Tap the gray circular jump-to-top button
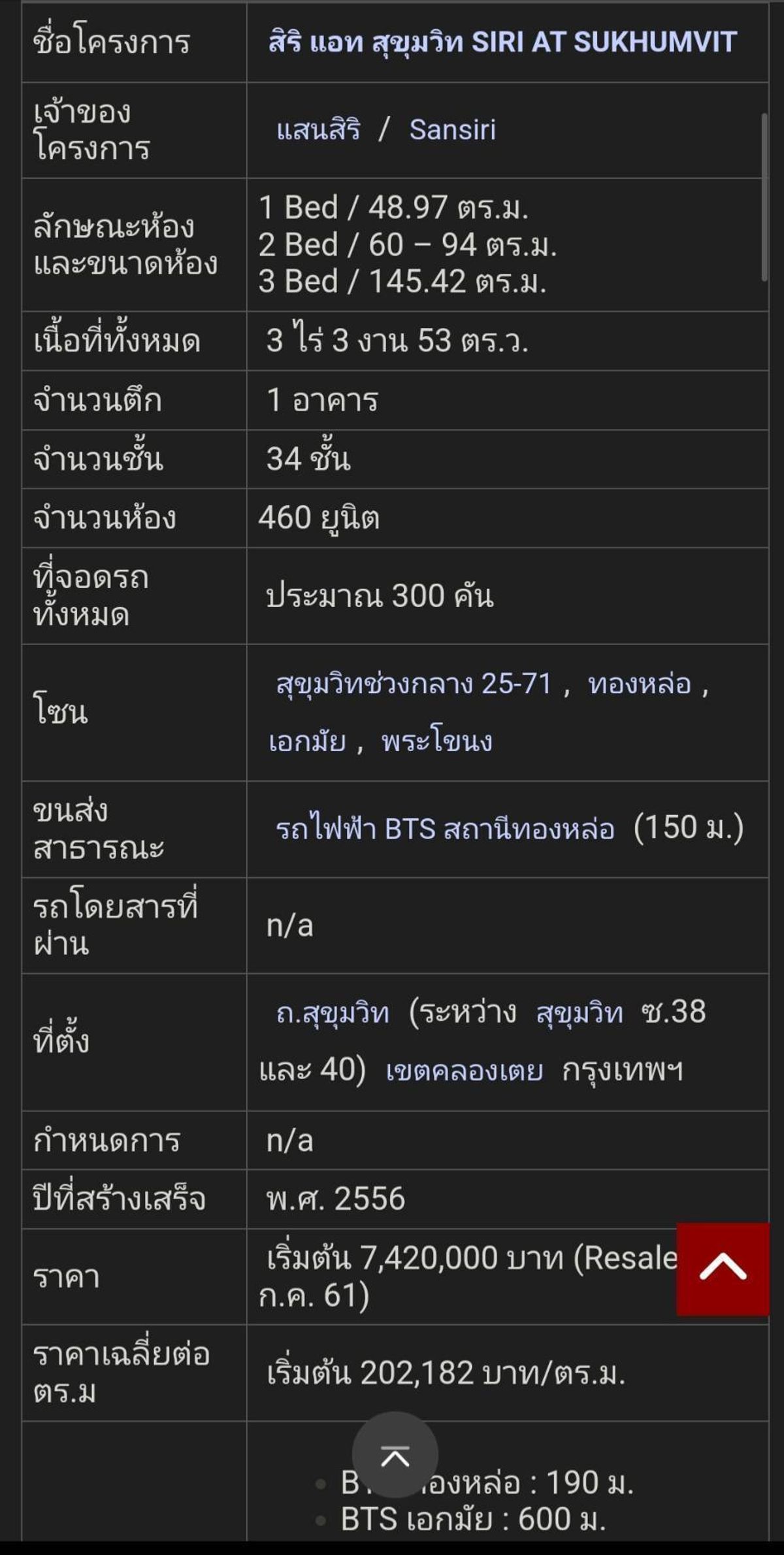784x1555 pixels. click(x=395, y=1454)
